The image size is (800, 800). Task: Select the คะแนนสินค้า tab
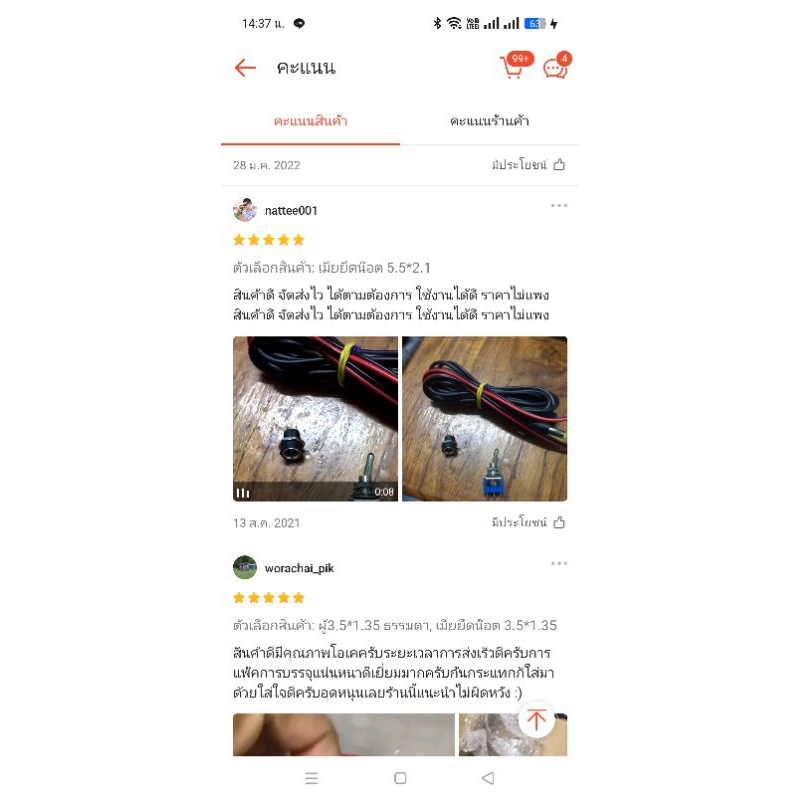pyautogui.click(x=310, y=121)
